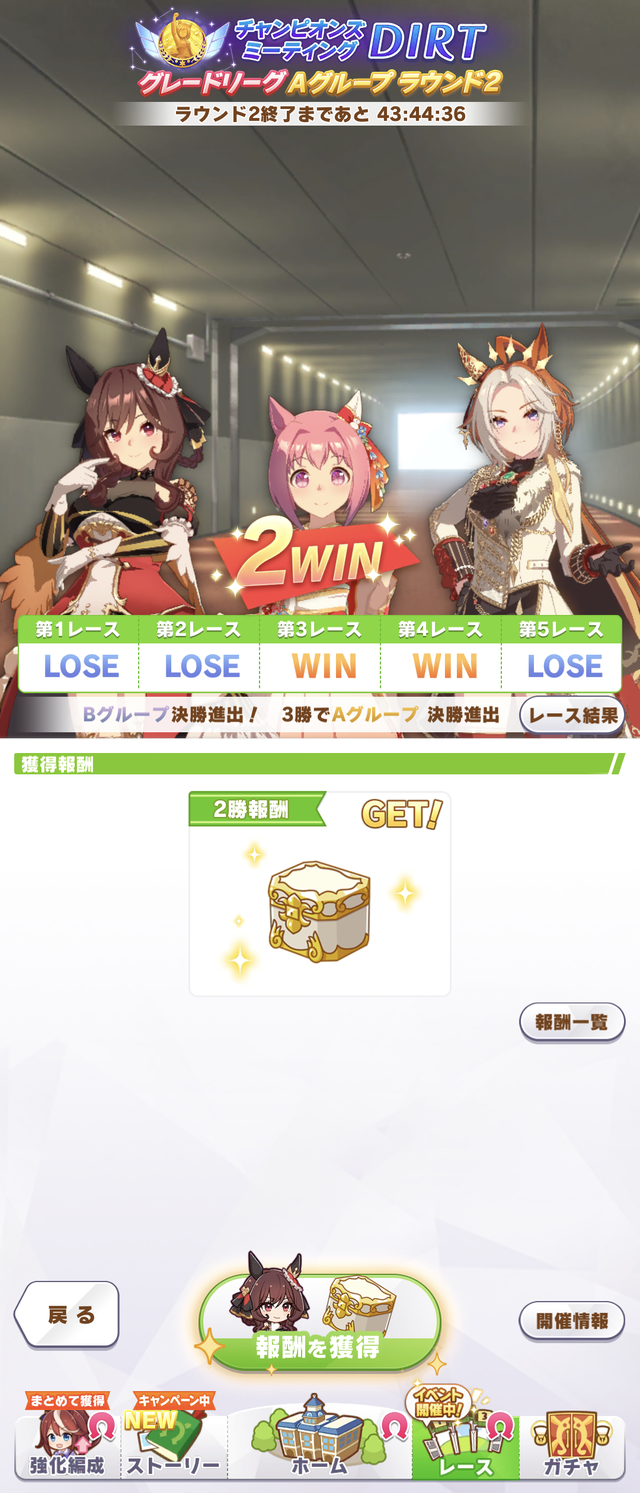Go back with 戻る button
This screenshot has height=1493, width=640.
[x=67, y=1315]
